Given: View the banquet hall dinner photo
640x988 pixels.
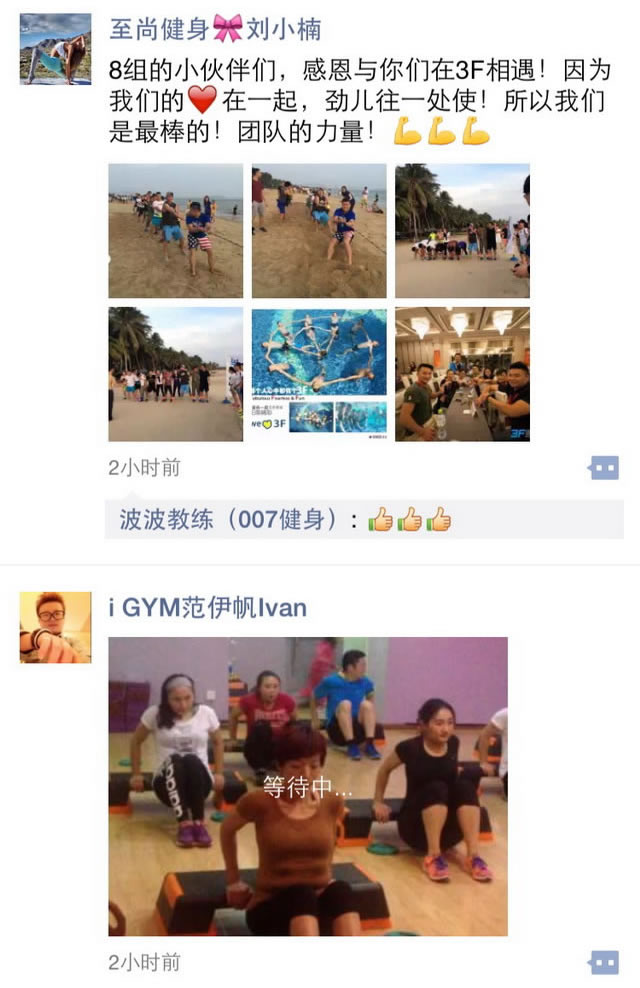Looking at the screenshot, I should pyautogui.click(x=462, y=373).
